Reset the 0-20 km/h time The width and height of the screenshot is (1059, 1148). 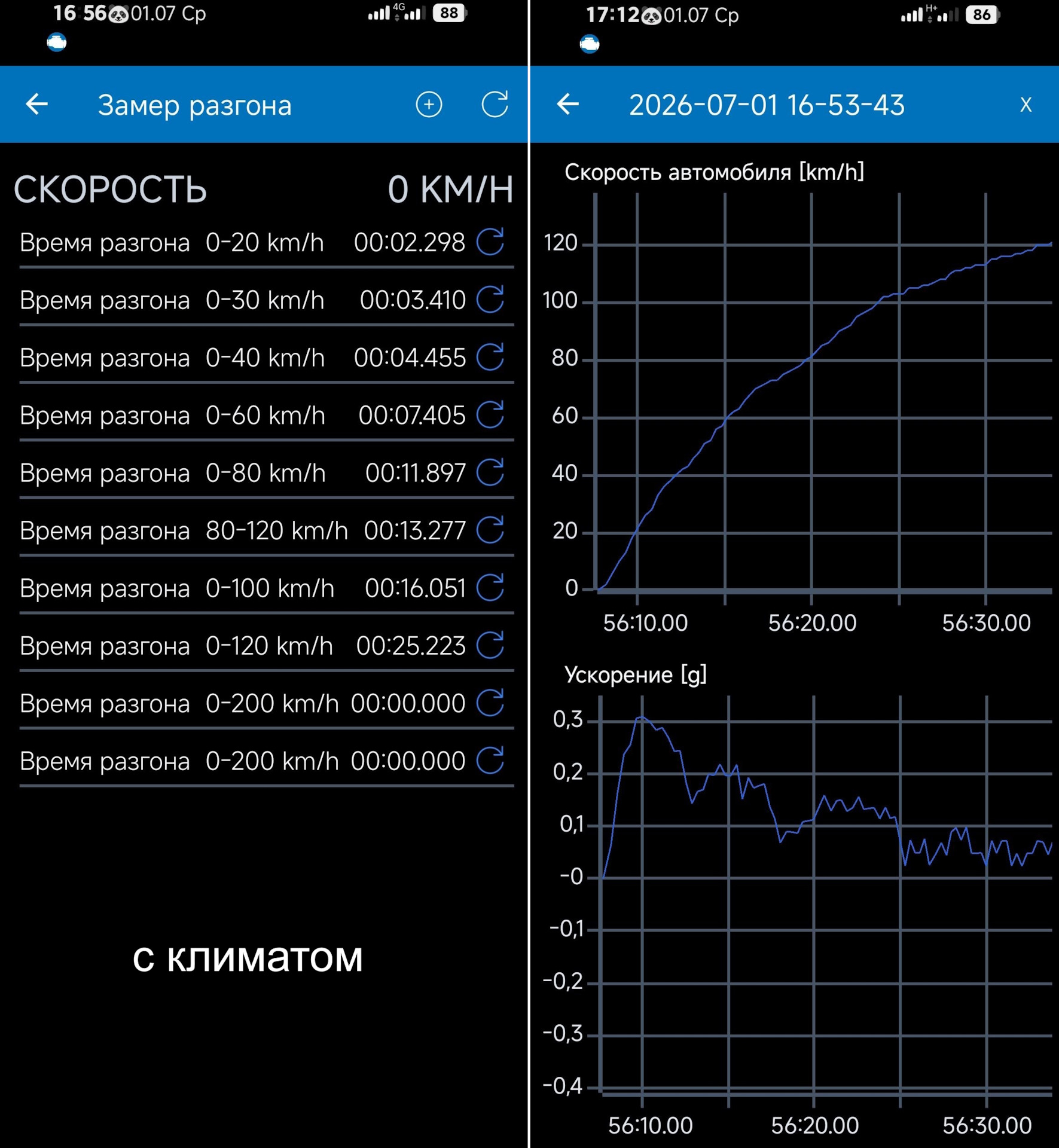(490, 242)
